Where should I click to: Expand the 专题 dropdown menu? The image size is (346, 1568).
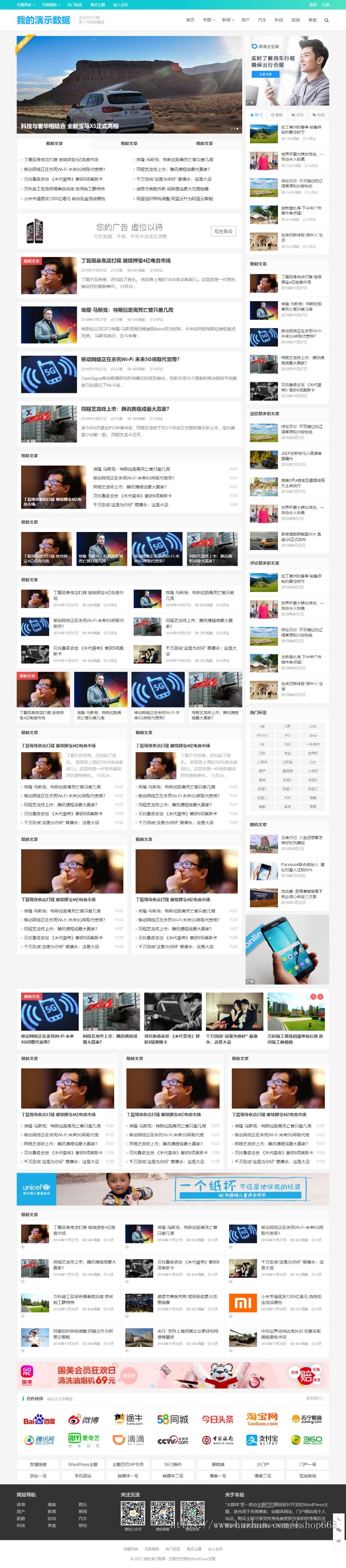[x=208, y=20]
